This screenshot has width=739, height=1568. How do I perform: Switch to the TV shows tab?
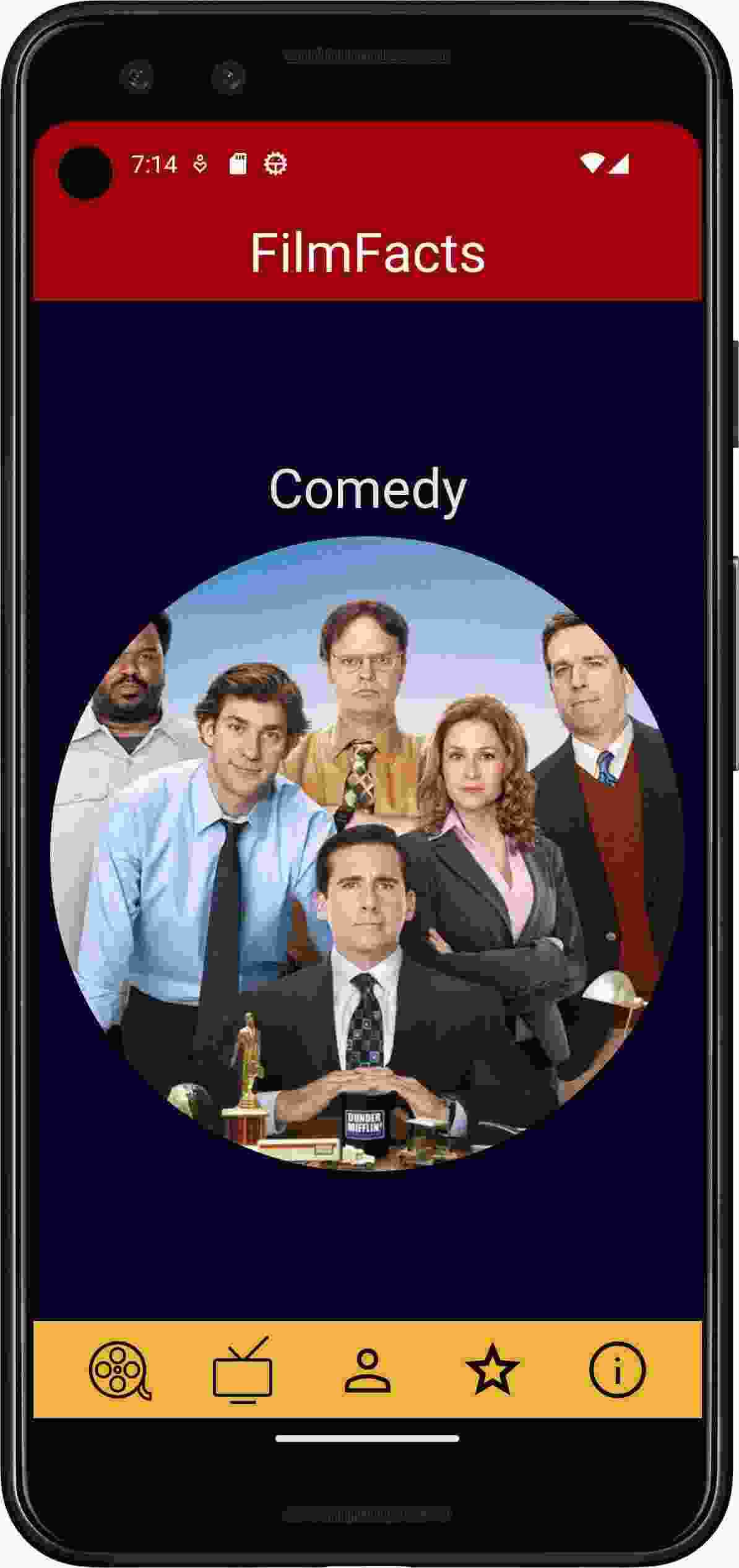pyautogui.click(x=243, y=1370)
